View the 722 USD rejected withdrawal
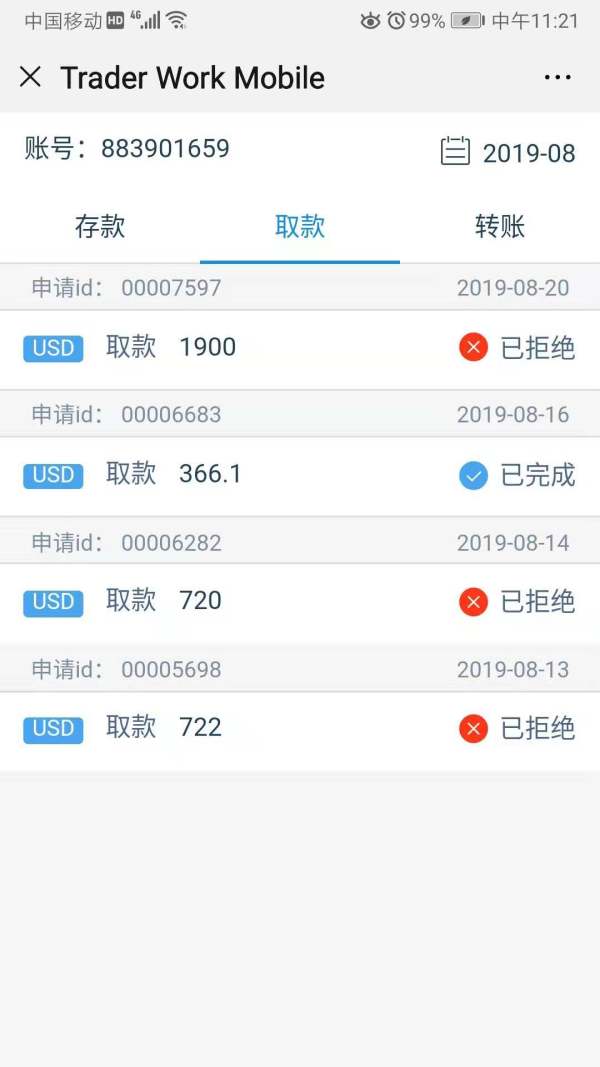The image size is (600, 1067). [x=300, y=728]
